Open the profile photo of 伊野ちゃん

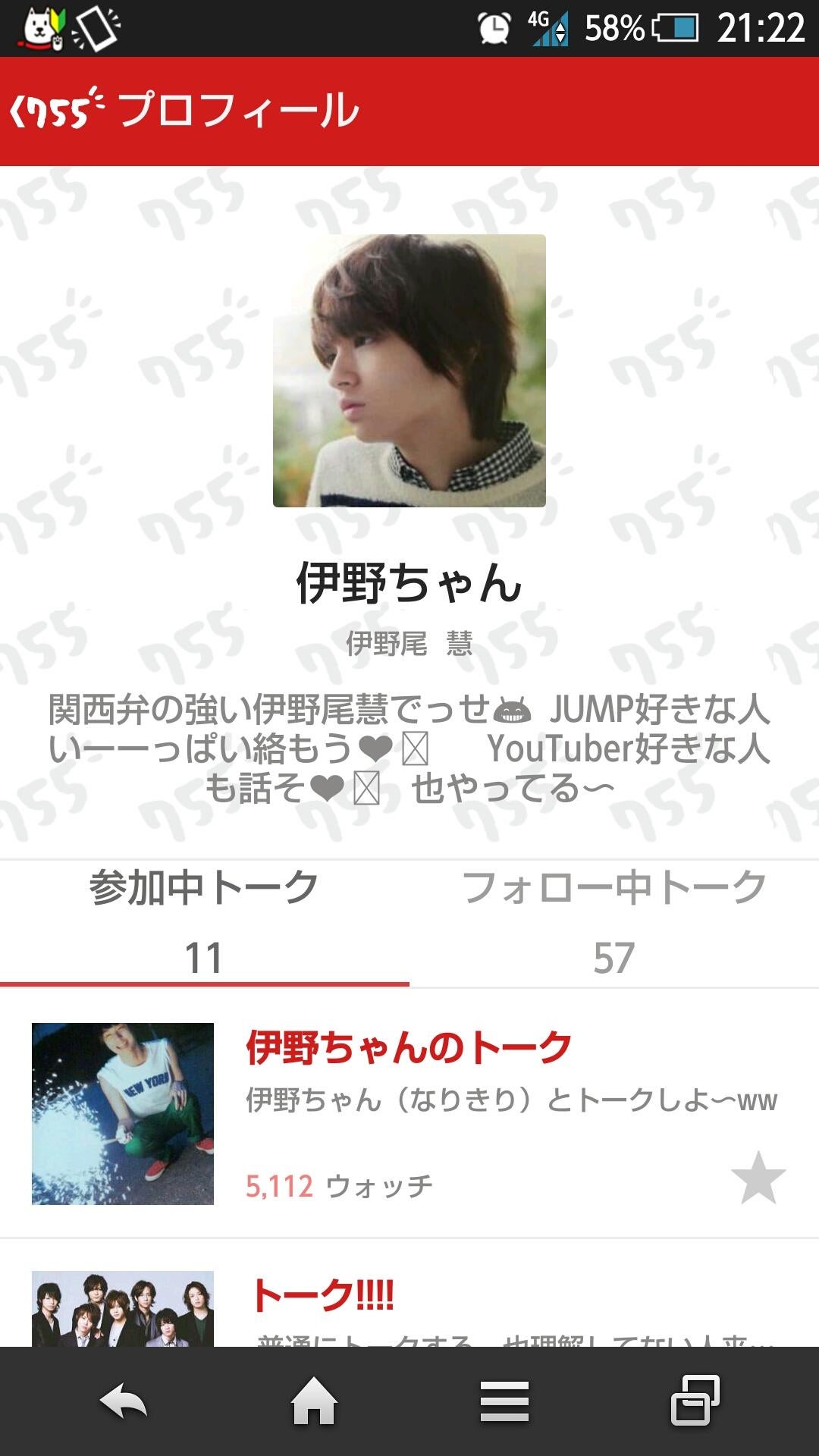coord(409,370)
